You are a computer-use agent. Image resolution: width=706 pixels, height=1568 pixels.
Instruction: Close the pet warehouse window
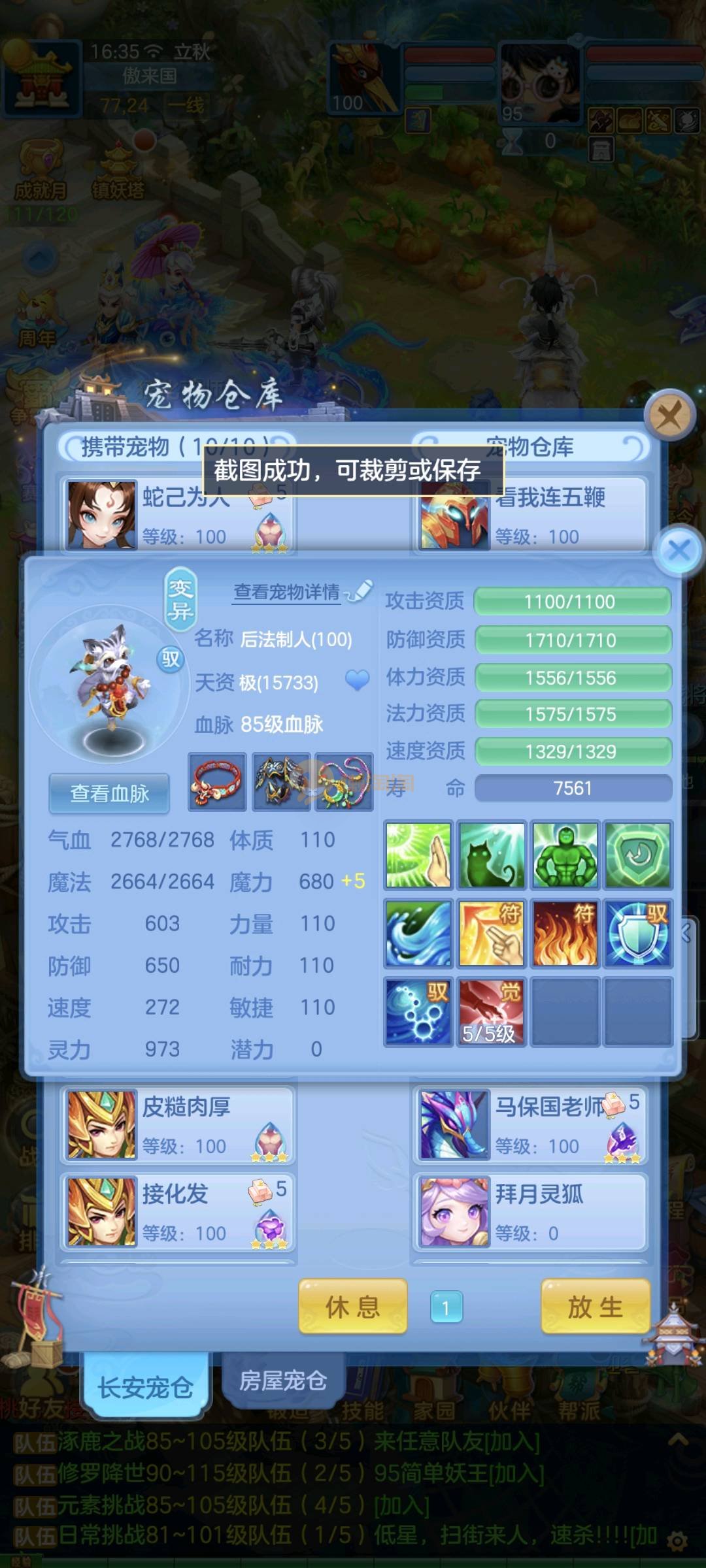pyautogui.click(x=669, y=416)
